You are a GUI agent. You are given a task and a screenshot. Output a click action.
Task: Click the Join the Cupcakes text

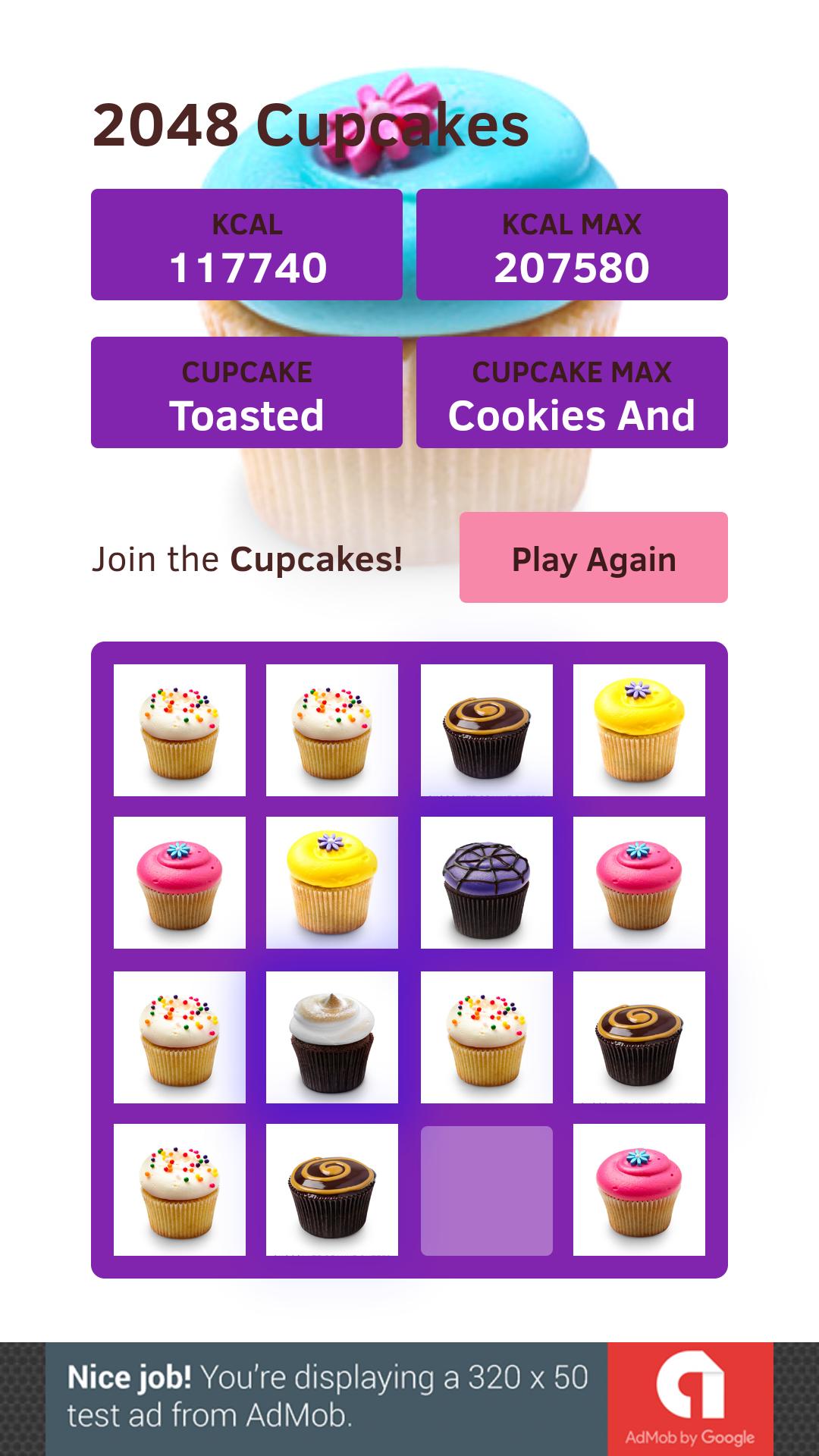click(248, 559)
